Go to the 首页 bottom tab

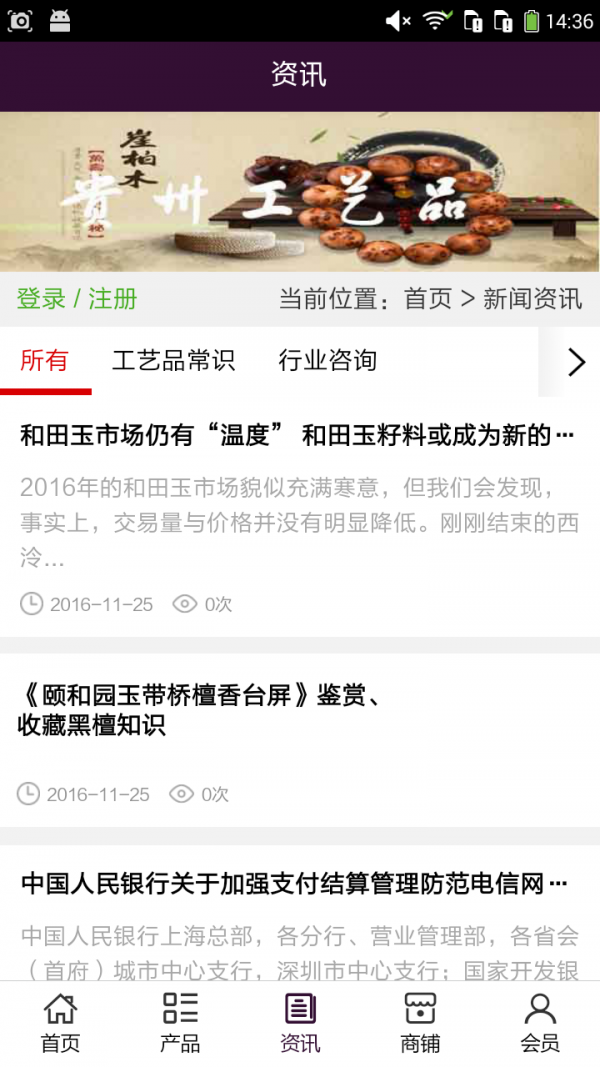60,1023
